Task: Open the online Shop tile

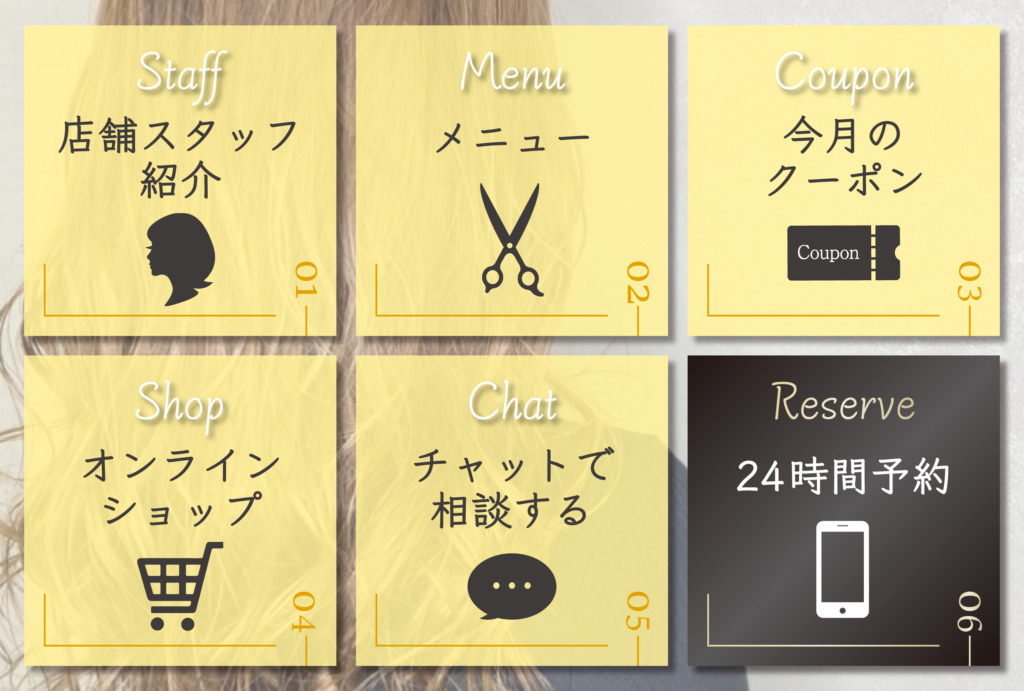Action: tap(180, 510)
